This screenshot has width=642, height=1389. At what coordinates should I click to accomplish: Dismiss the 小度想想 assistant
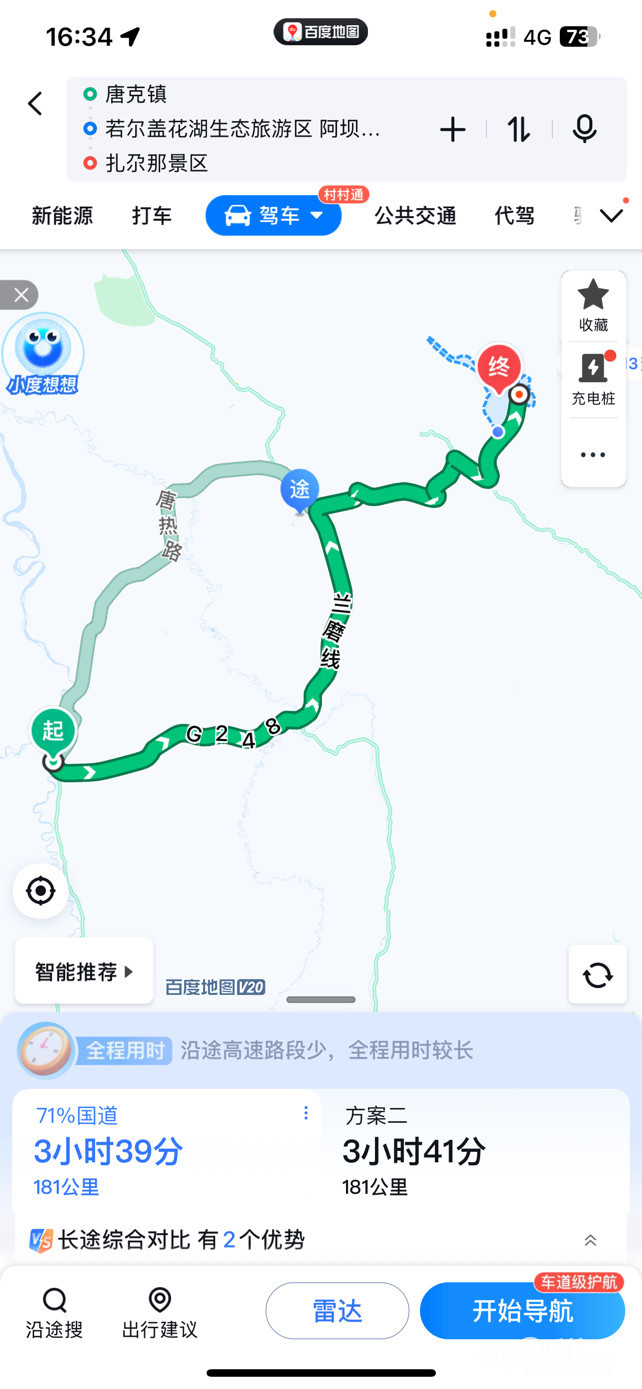20,295
